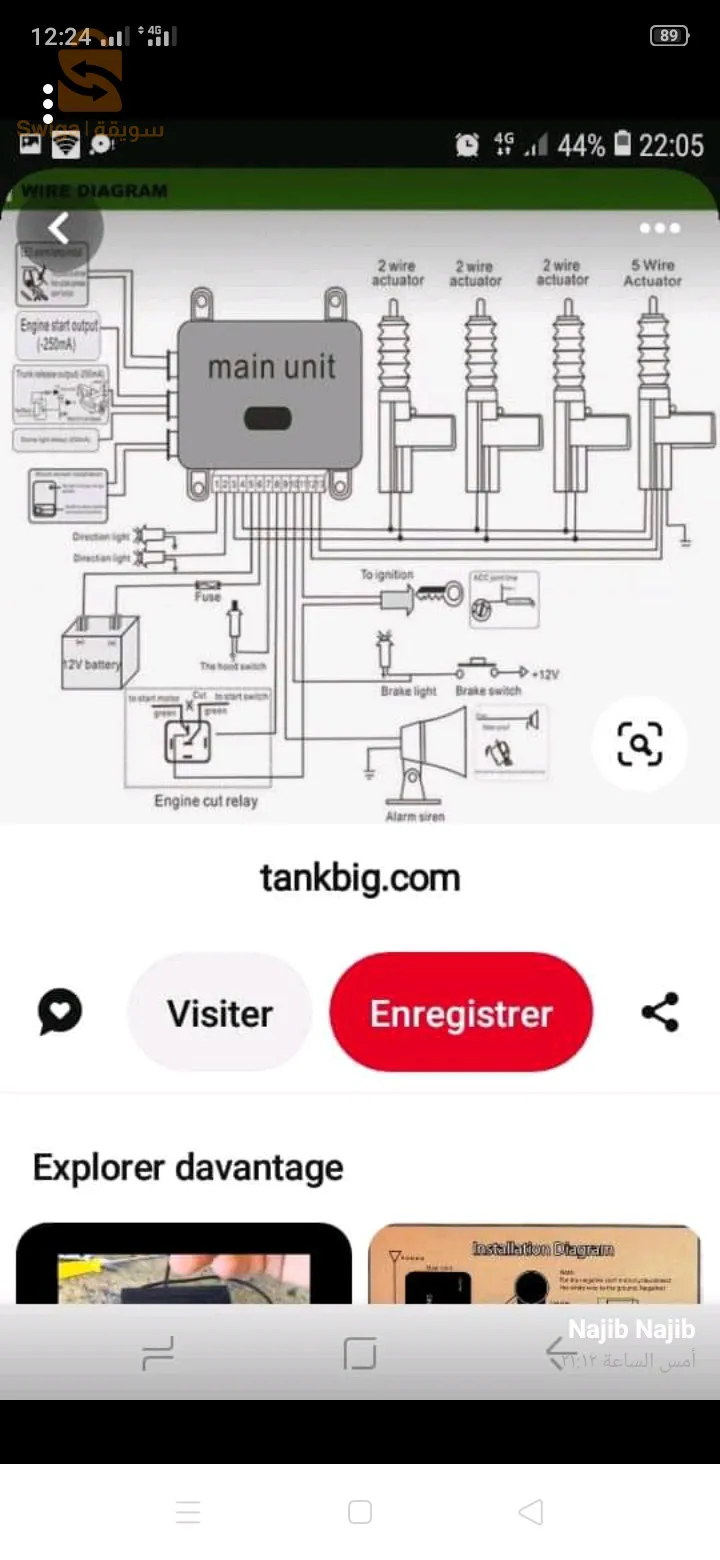Tap the system back button
The image size is (720, 1560).
point(531,1512)
